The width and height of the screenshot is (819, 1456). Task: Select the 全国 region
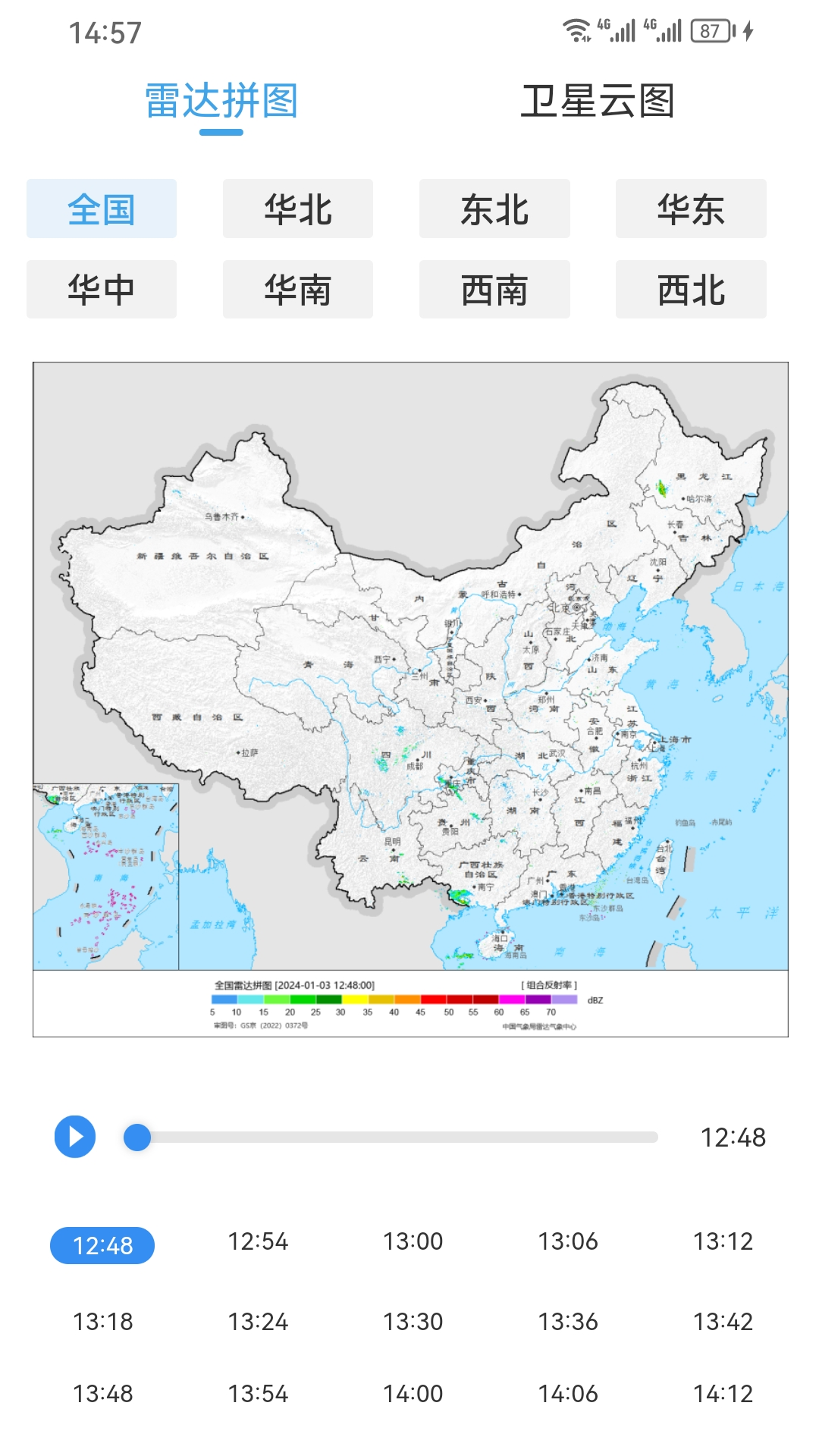click(x=101, y=210)
